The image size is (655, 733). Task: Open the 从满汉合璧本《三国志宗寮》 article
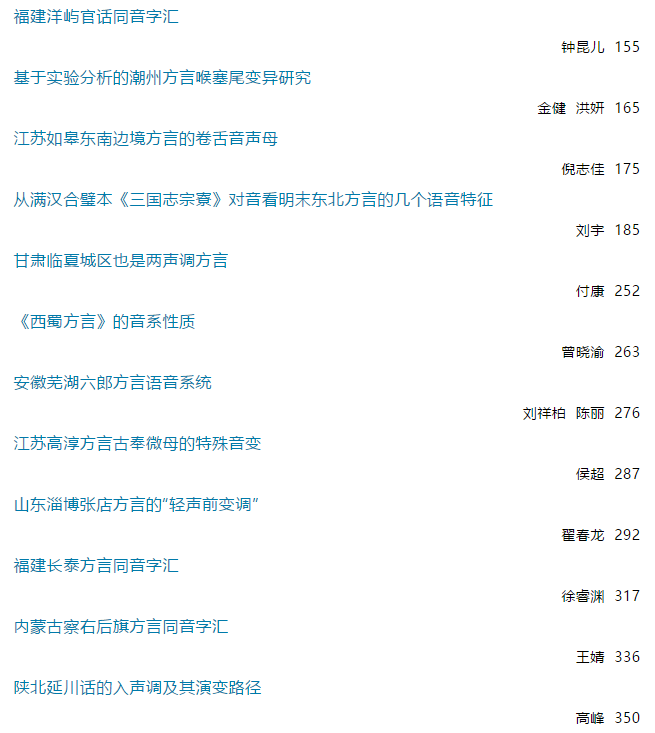(x=253, y=200)
